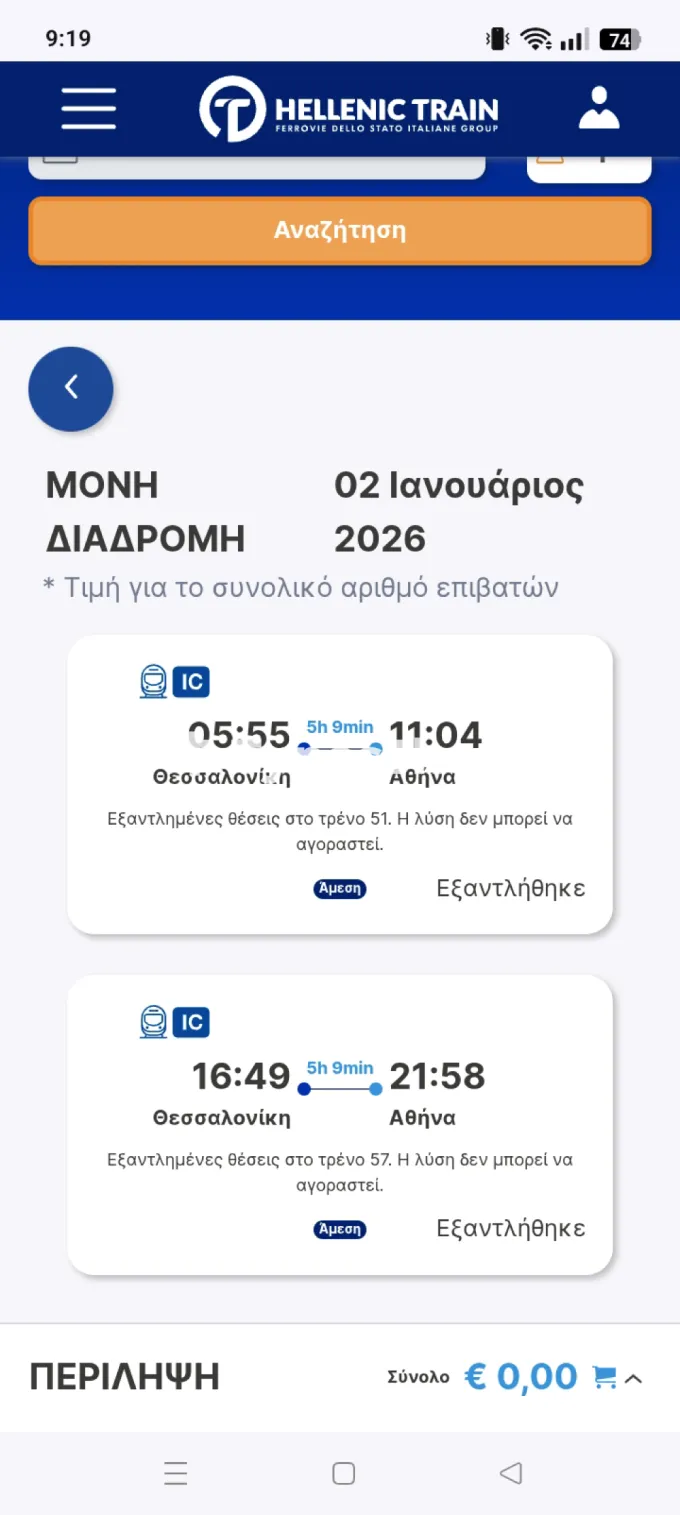Screen dimensions: 680x1515
Task: Go back with the round arrow button
Action: tap(71, 389)
